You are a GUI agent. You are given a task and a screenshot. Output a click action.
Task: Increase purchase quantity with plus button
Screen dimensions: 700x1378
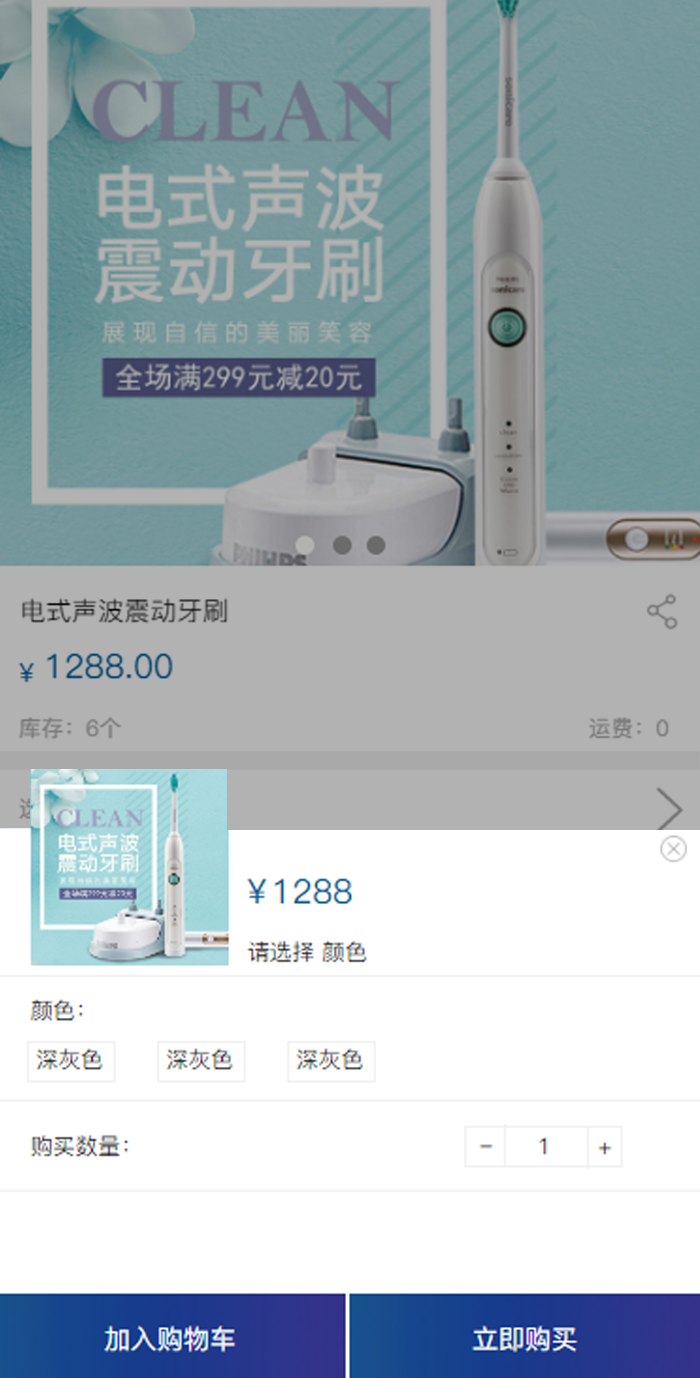604,1147
